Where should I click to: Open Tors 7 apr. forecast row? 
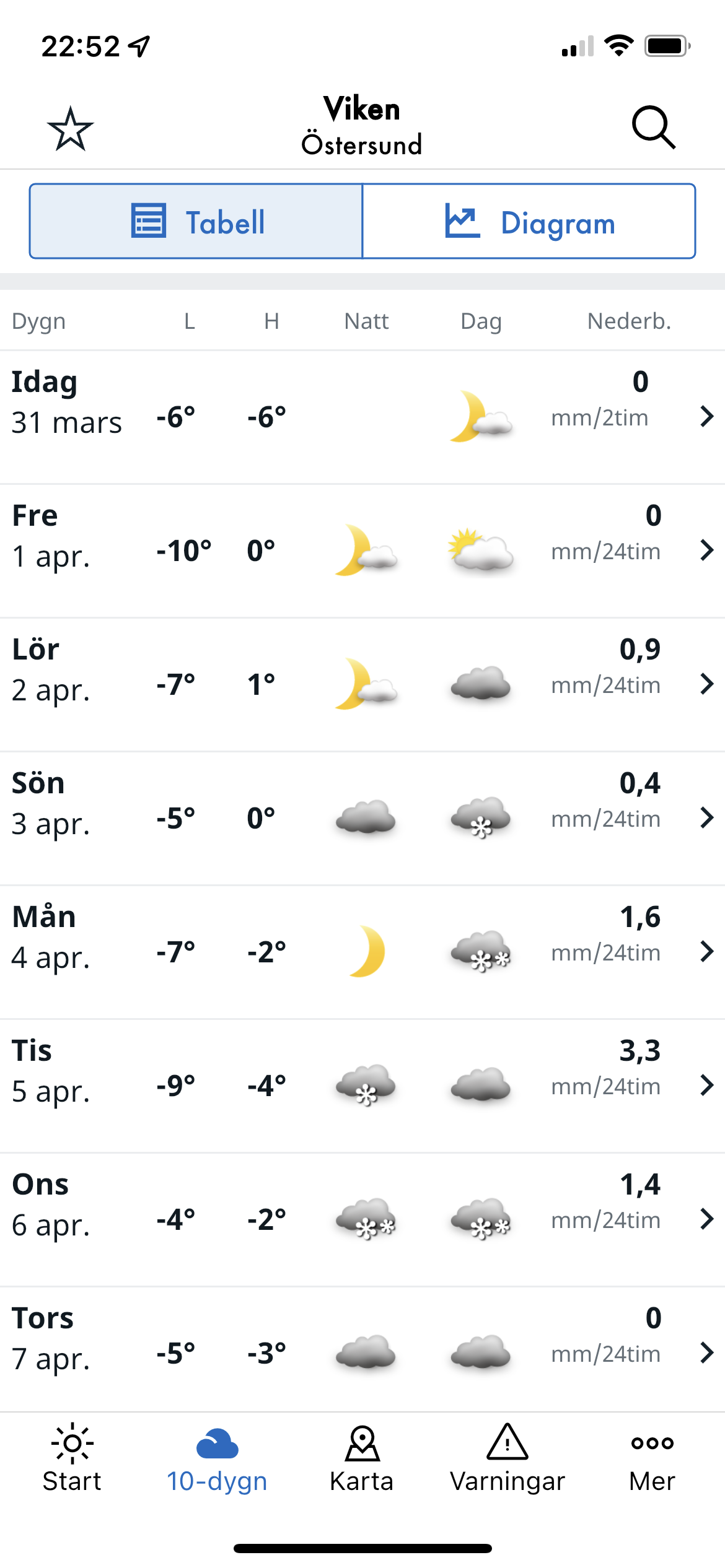click(362, 1350)
